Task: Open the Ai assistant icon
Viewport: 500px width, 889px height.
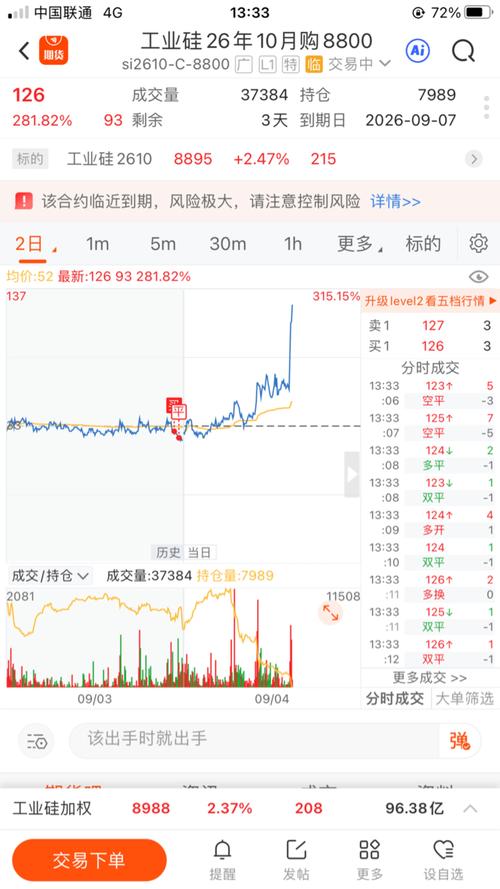Action: 418,51
